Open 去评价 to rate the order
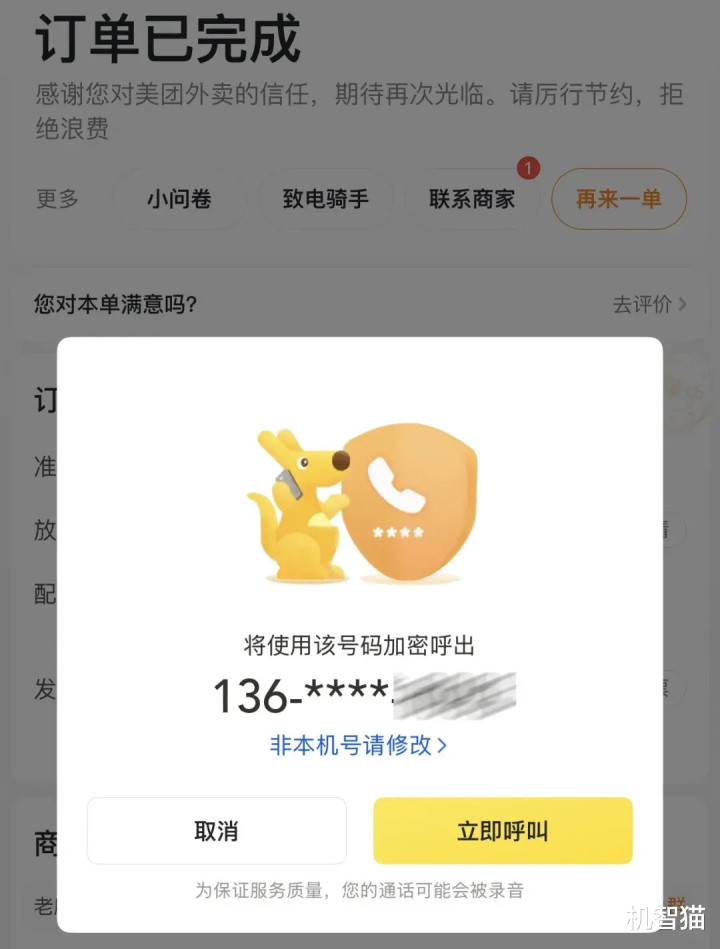 click(649, 304)
